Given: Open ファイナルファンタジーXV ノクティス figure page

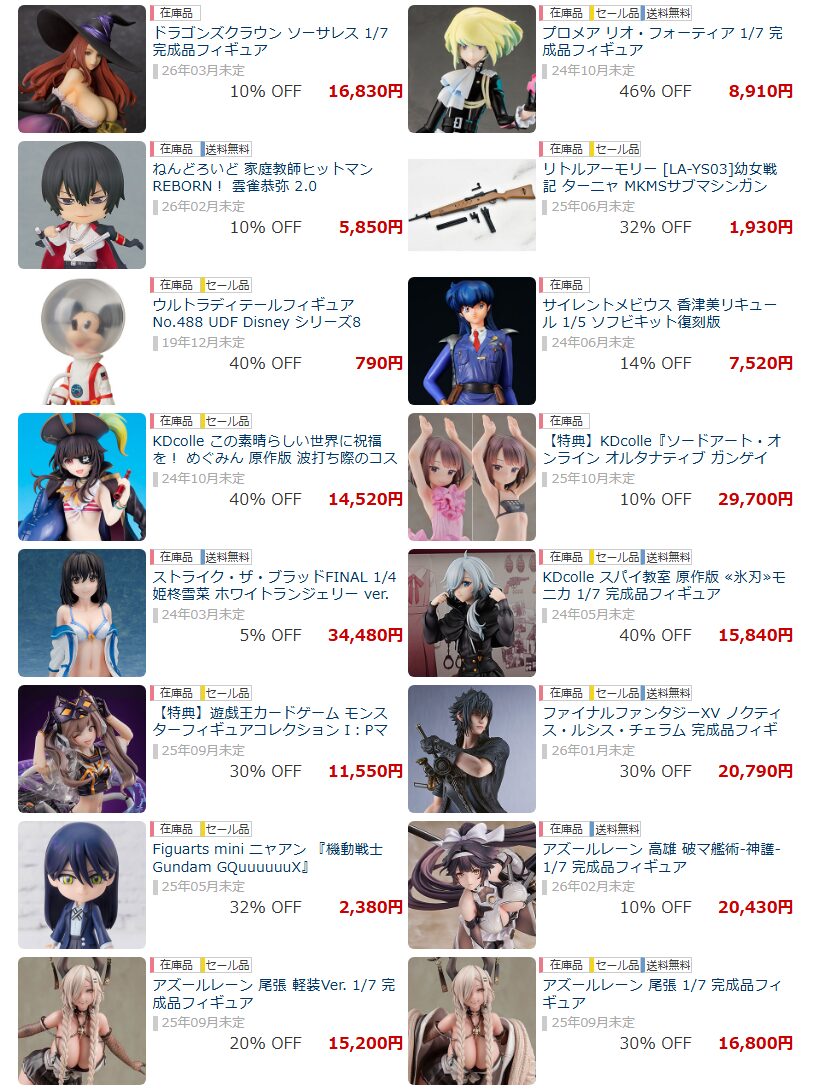Looking at the screenshot, I should click(x=661, y=721).
